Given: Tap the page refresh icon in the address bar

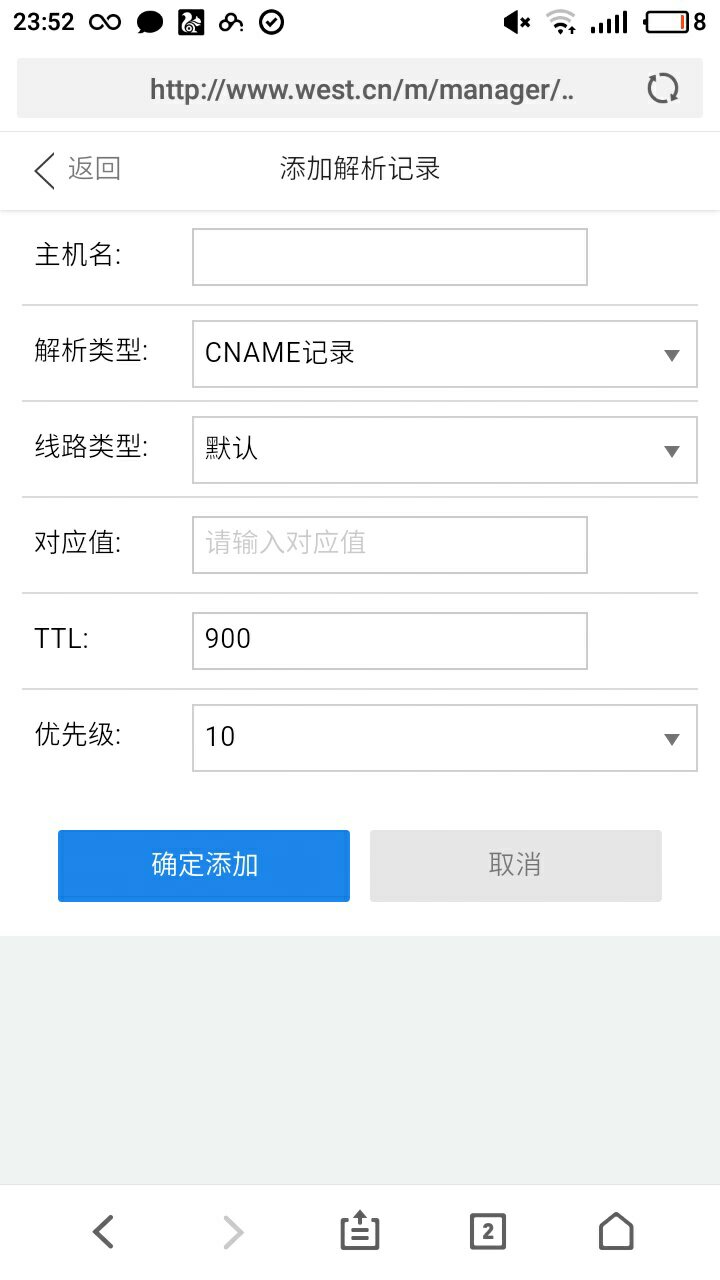Looking at the screenshot, I should click(662, 88).
